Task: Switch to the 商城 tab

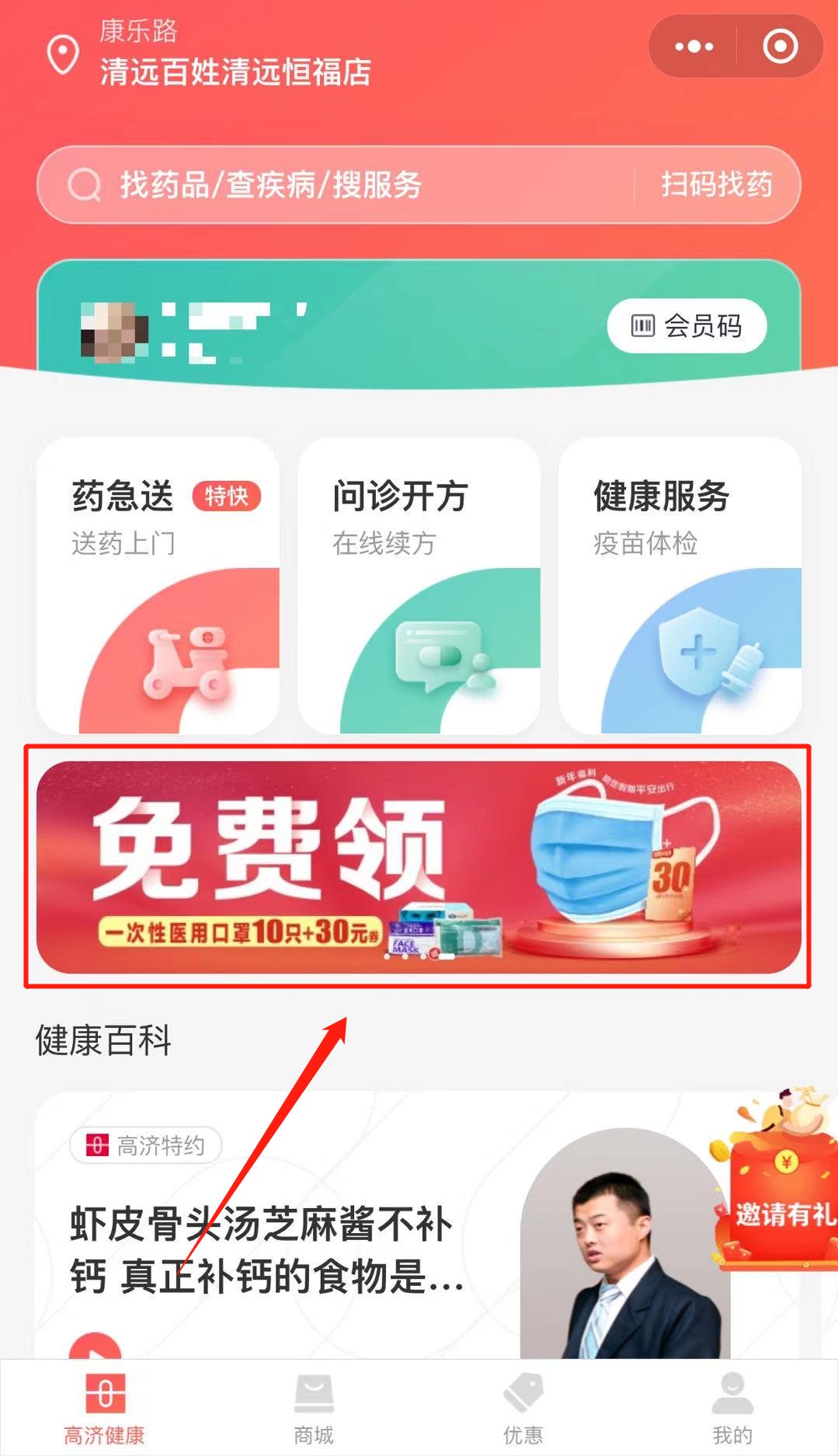Action: (314, 1408)
